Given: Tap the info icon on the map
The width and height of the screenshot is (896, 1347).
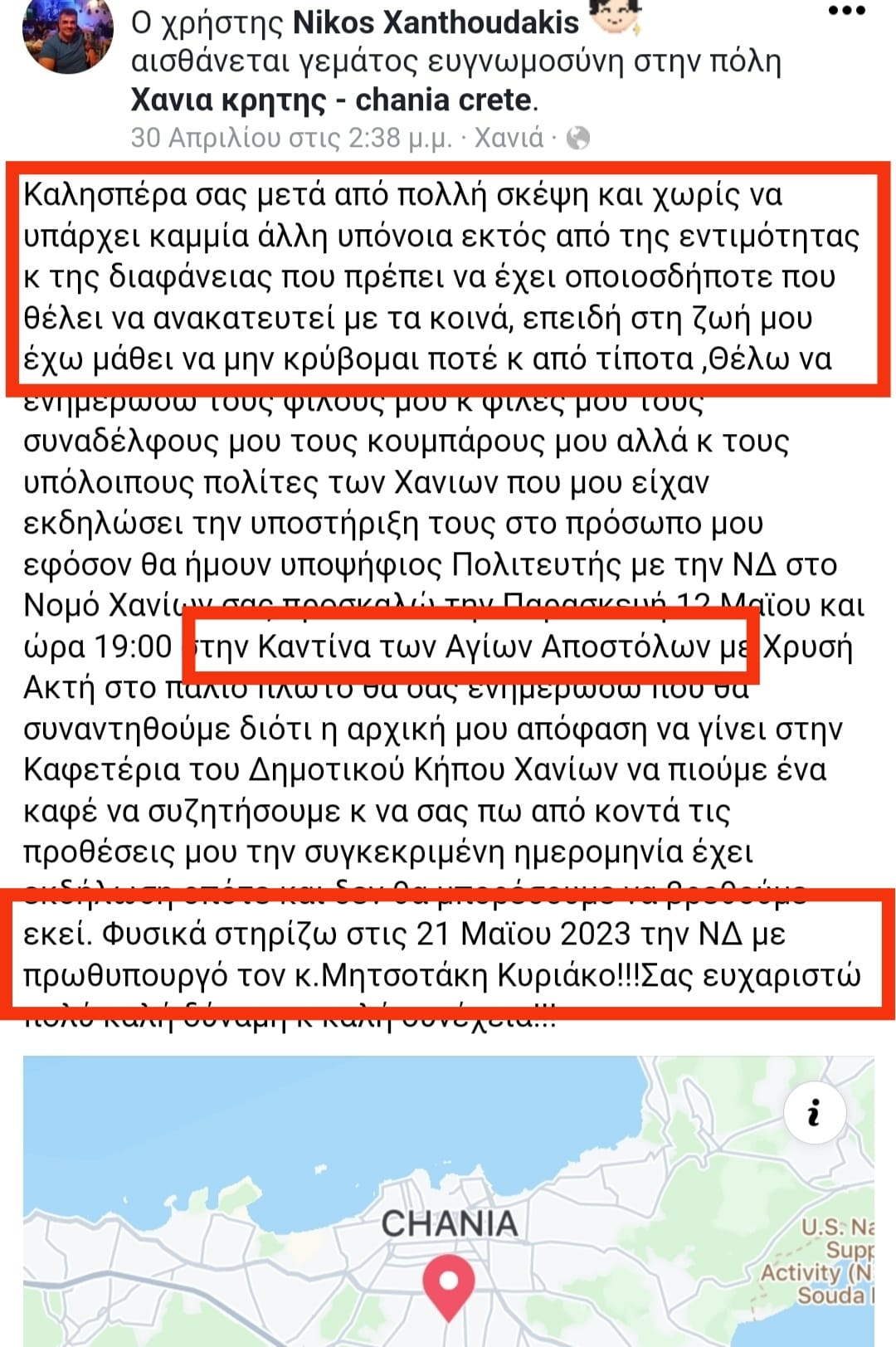Looking at the screenshot, I should pos(815,1112).
